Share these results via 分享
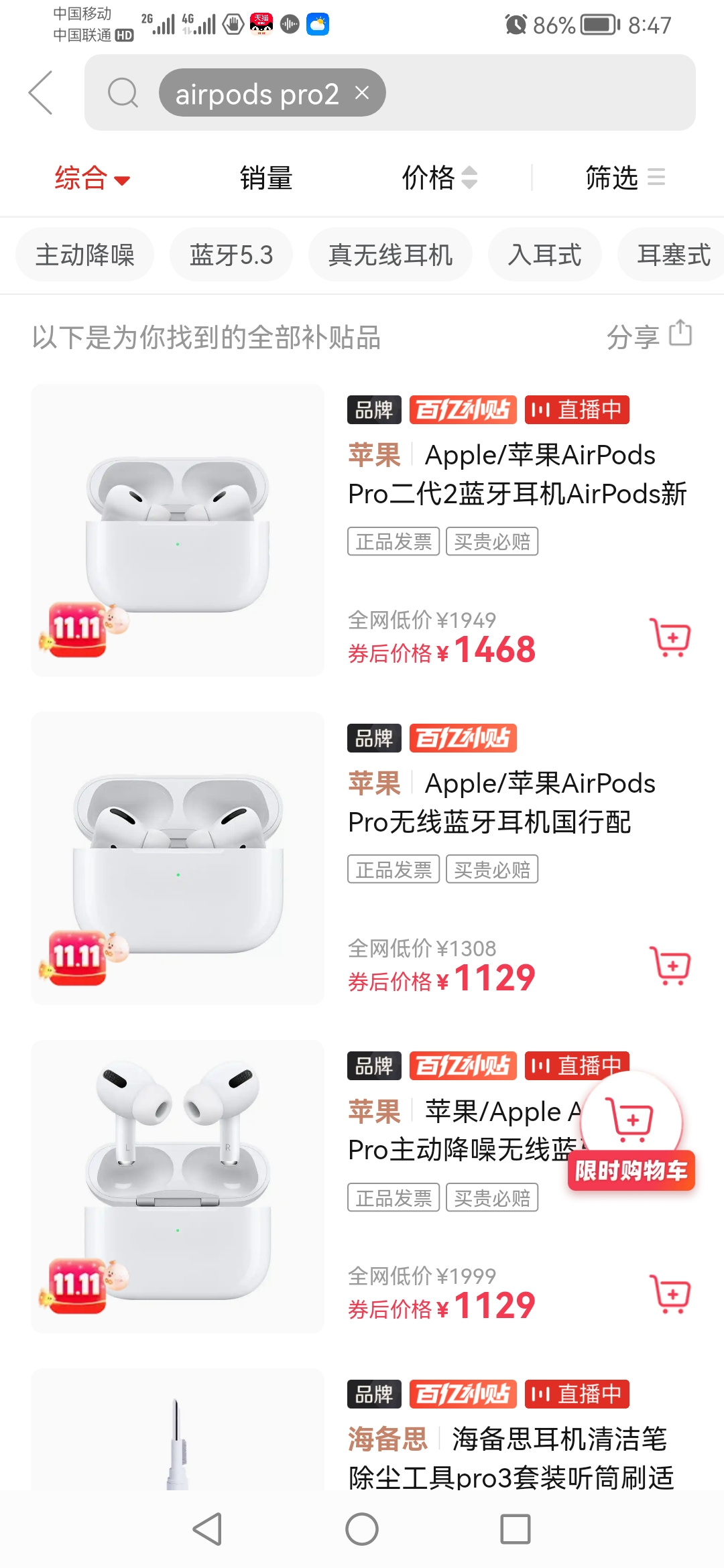 pos(648,336)
